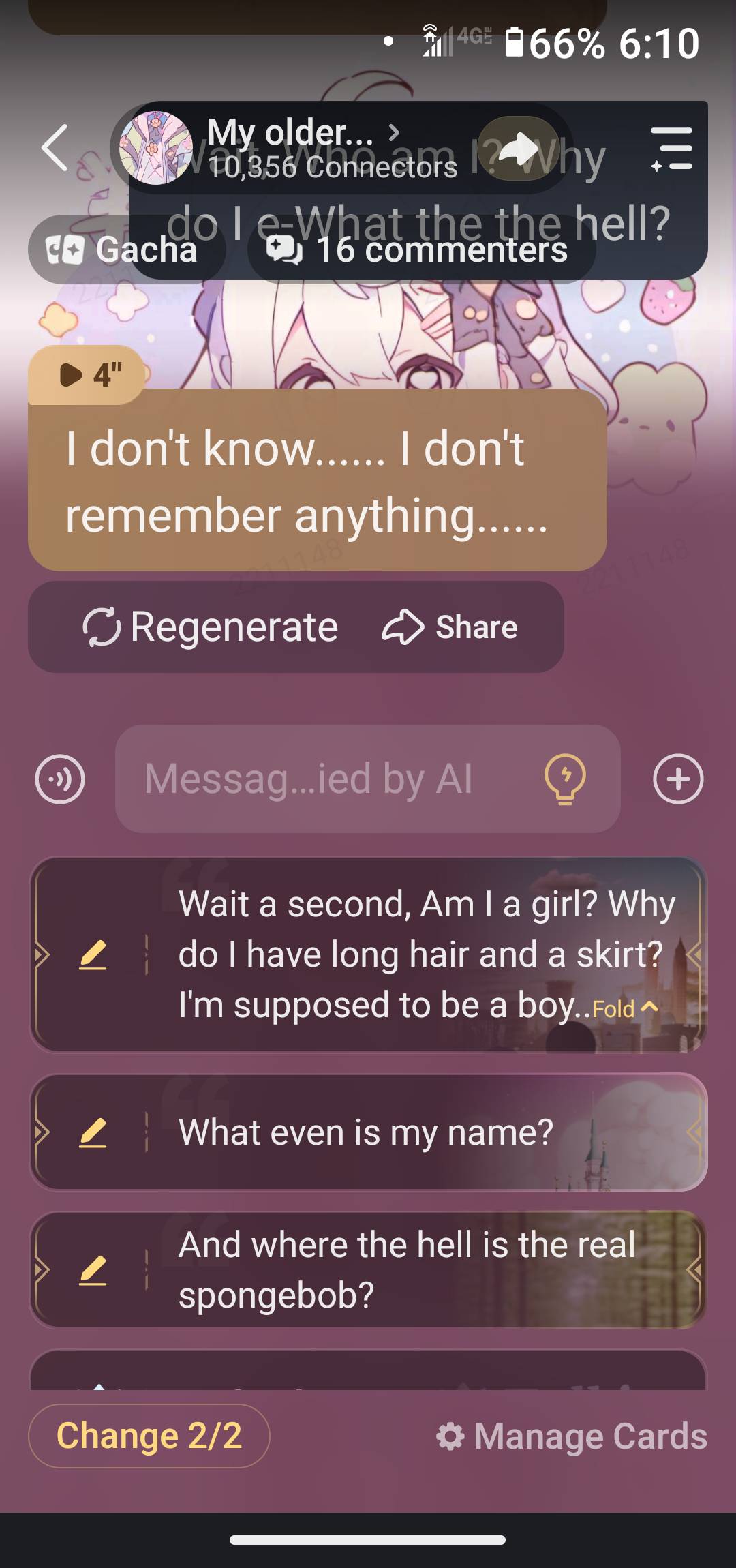Tap the share arrow in the header
Image resolution: width=736 pixels, height=1568 pixels.
(x=518, y=148)
